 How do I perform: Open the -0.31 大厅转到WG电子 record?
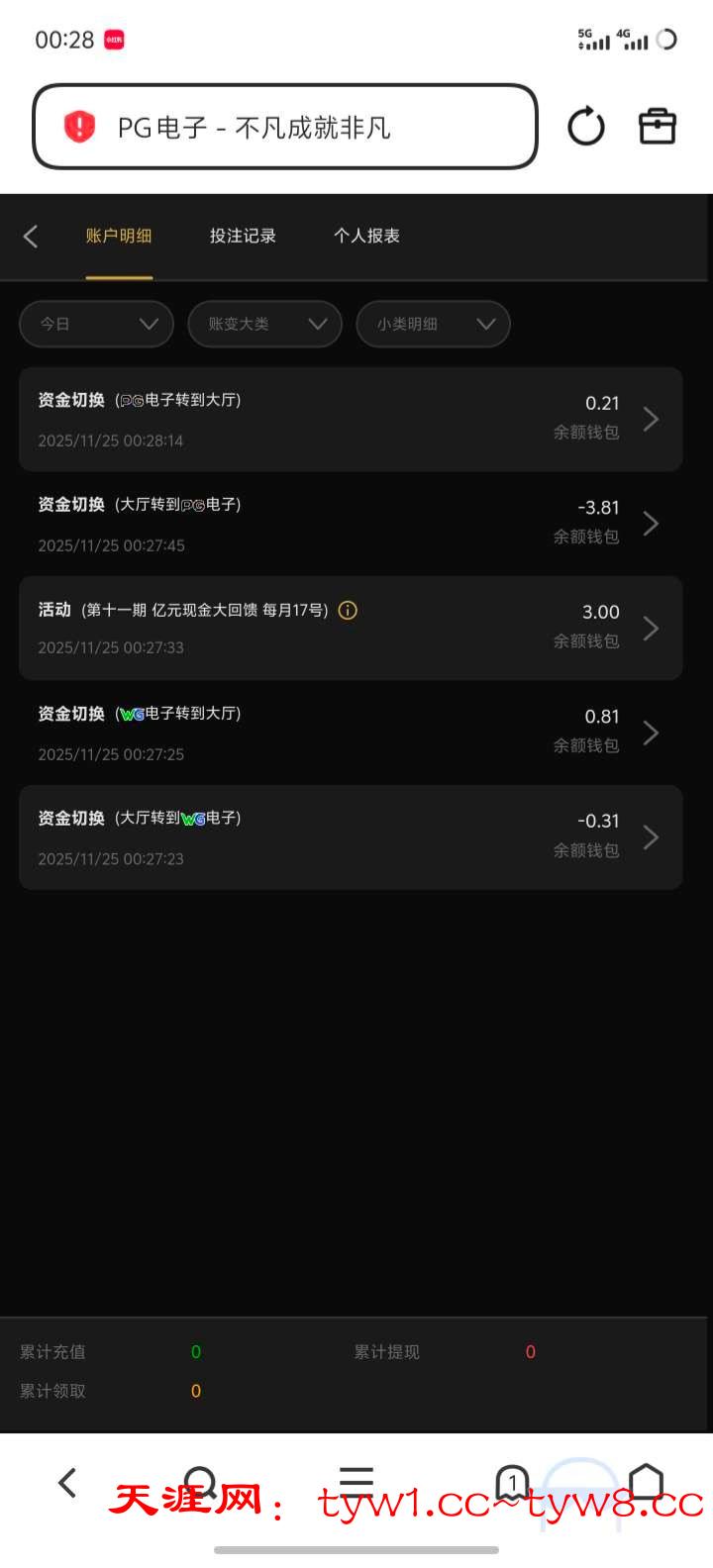[x=351, y=837]
